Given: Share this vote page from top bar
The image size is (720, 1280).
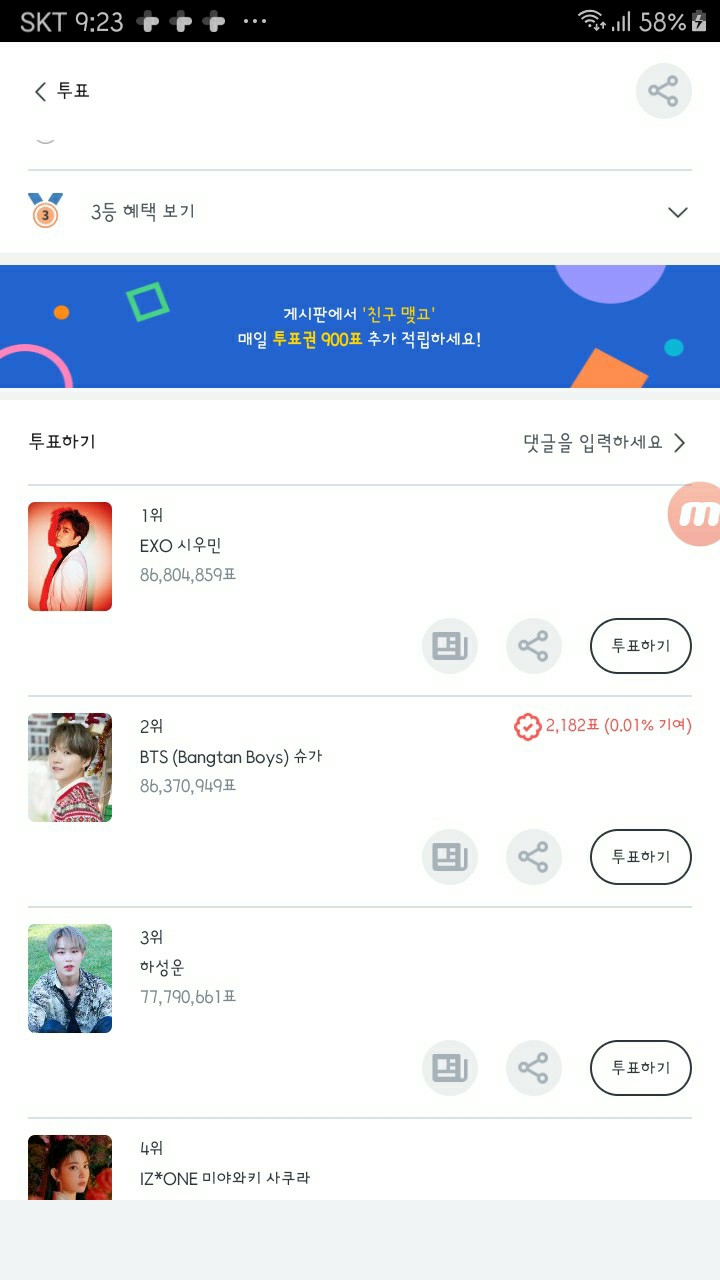Looking at the screenshot, I should pyautogui.click(x=663, y=91).
